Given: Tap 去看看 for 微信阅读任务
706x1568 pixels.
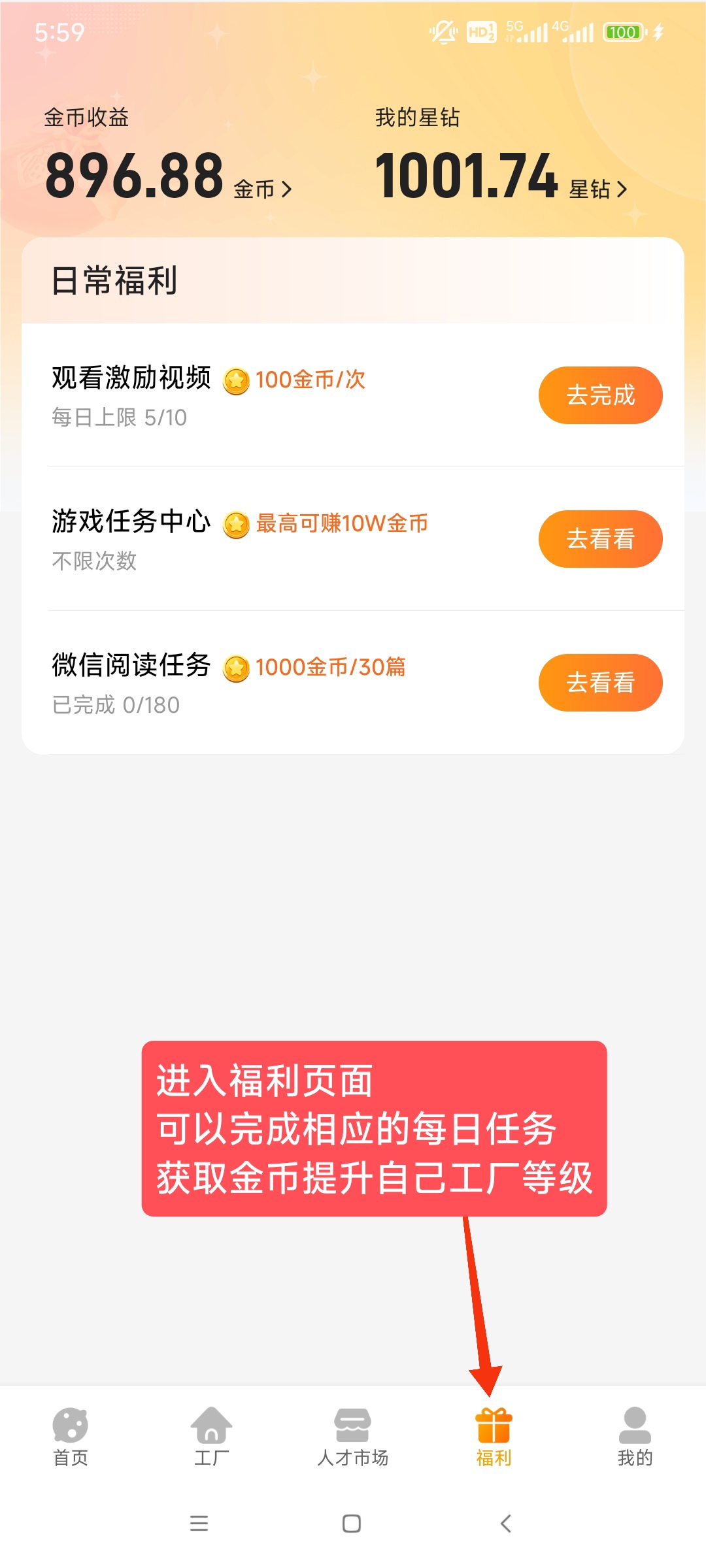Looking at the screenshot, I should pyautogui.click(x=600, y=683).
